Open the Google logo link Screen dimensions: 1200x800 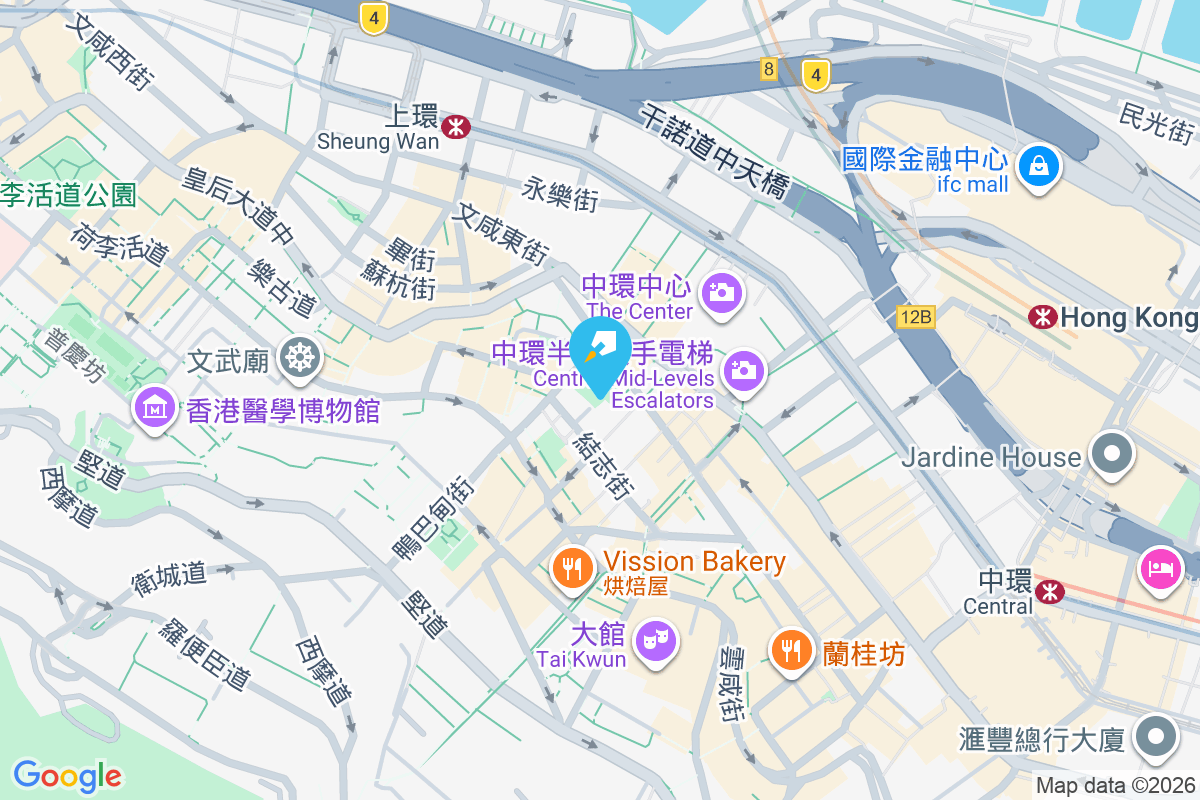point(67,775)
